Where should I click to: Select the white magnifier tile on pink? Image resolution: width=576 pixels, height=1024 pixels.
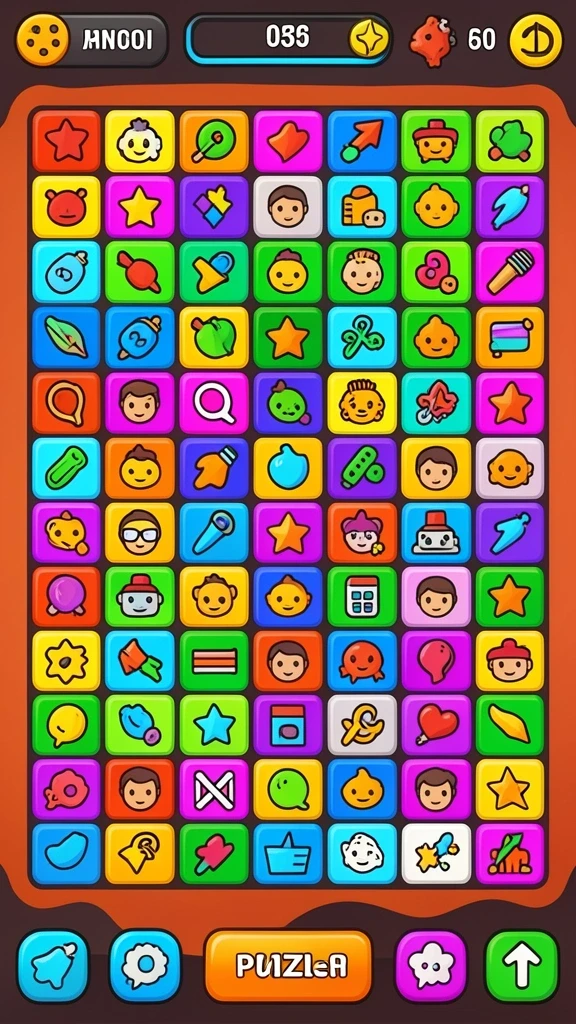[214, 403]
